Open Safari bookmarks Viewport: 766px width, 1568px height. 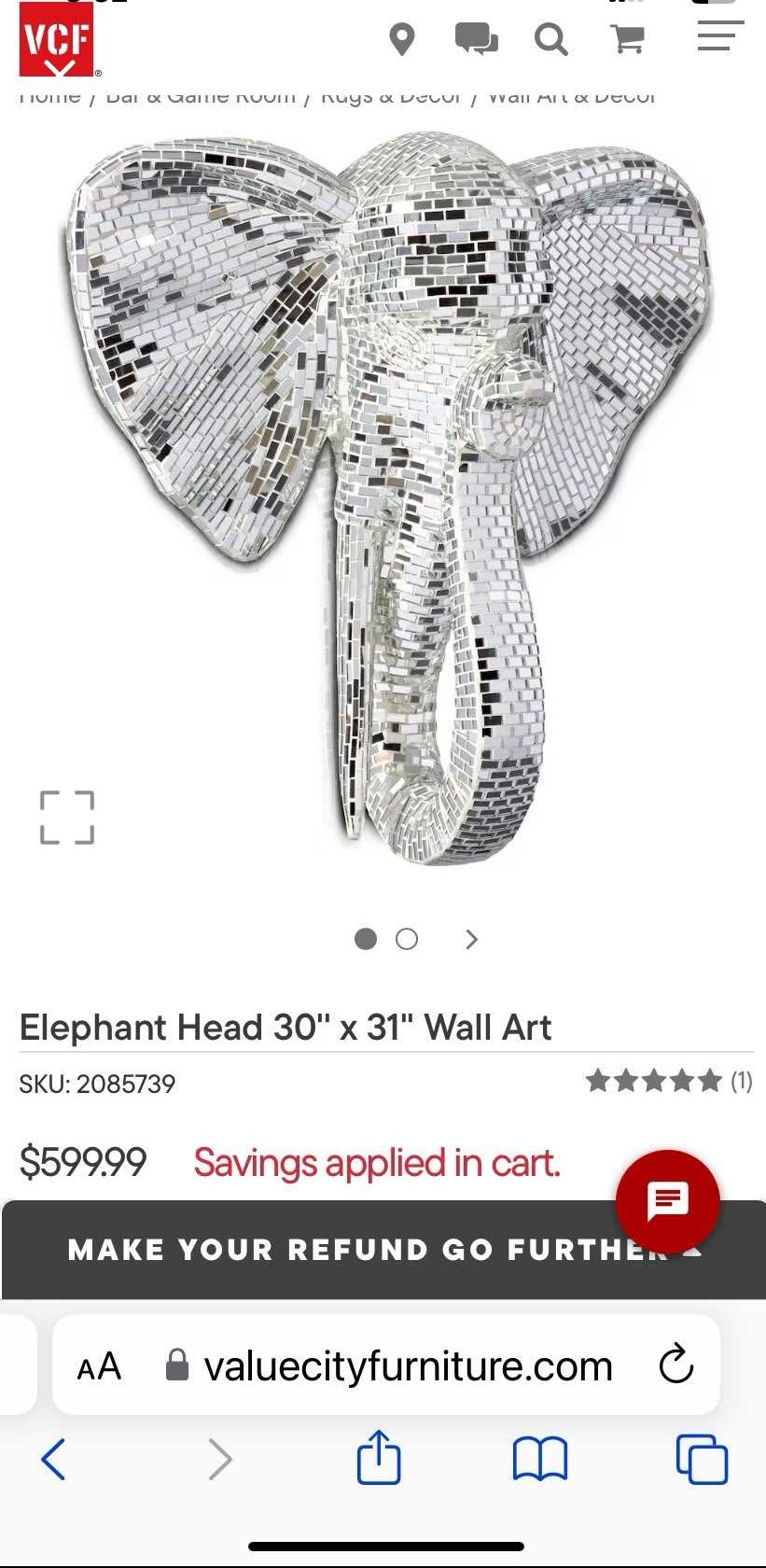pos(540,1459)
